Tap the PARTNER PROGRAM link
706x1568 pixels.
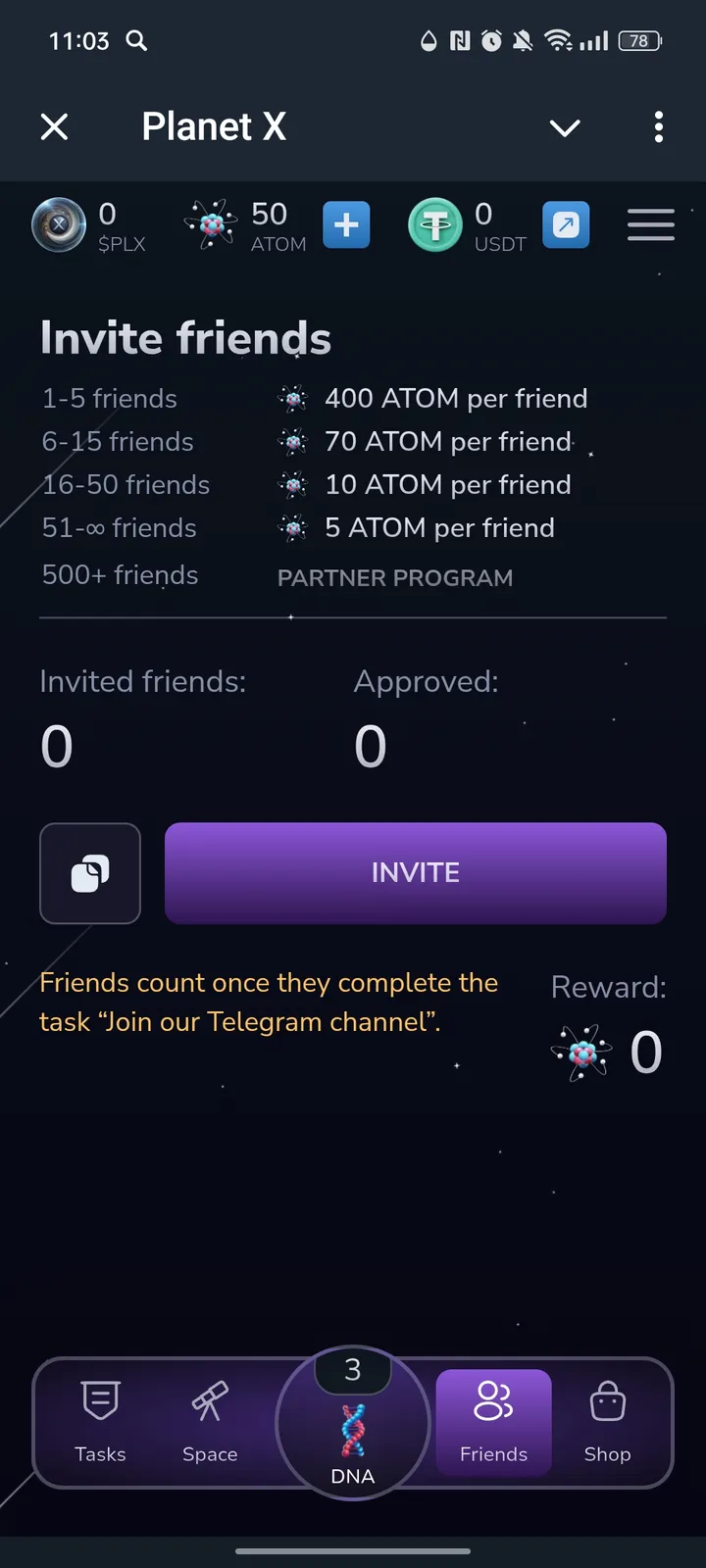[x=395, y=577]
